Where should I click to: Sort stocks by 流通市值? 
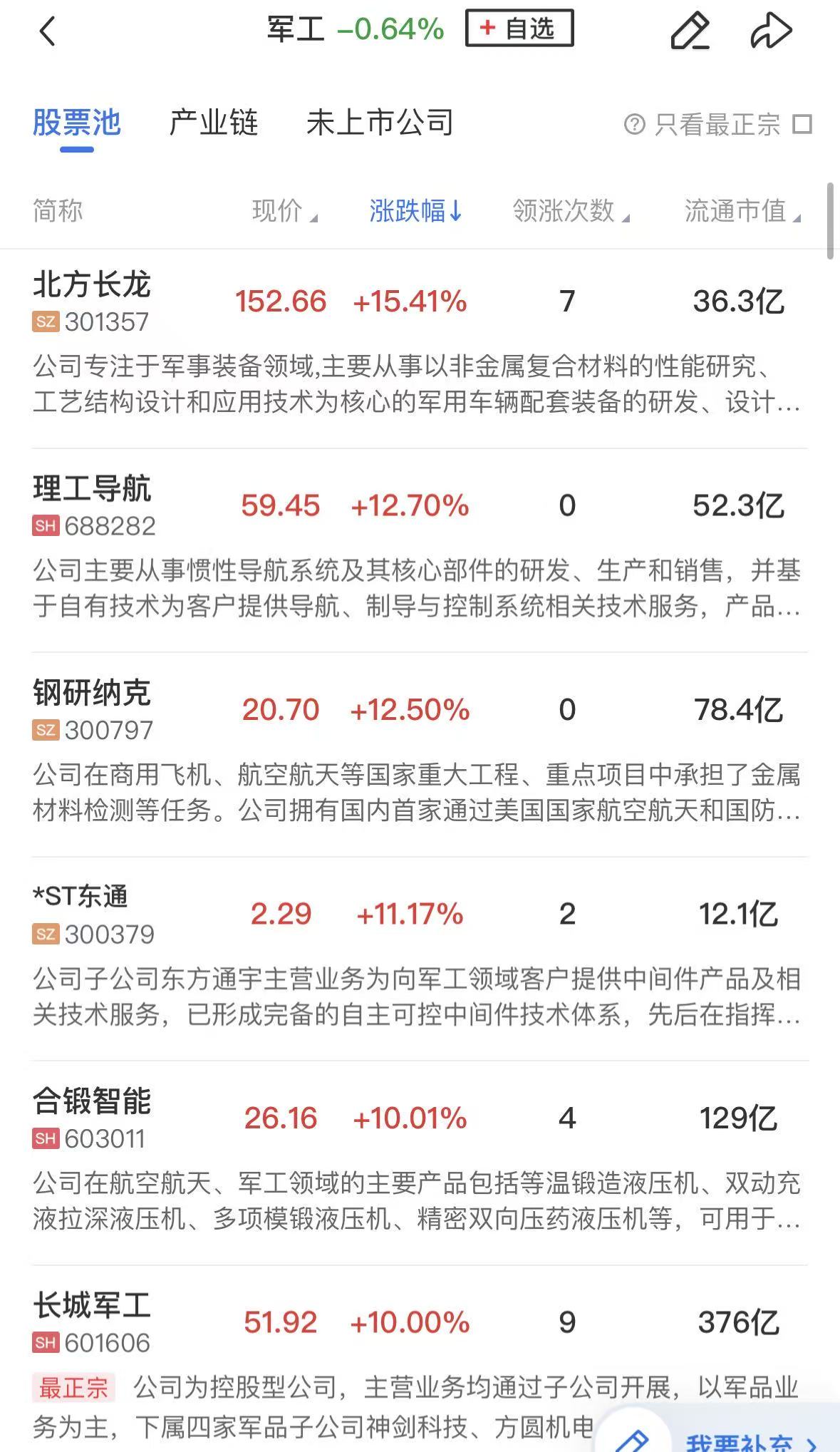(x=741, y=211)
